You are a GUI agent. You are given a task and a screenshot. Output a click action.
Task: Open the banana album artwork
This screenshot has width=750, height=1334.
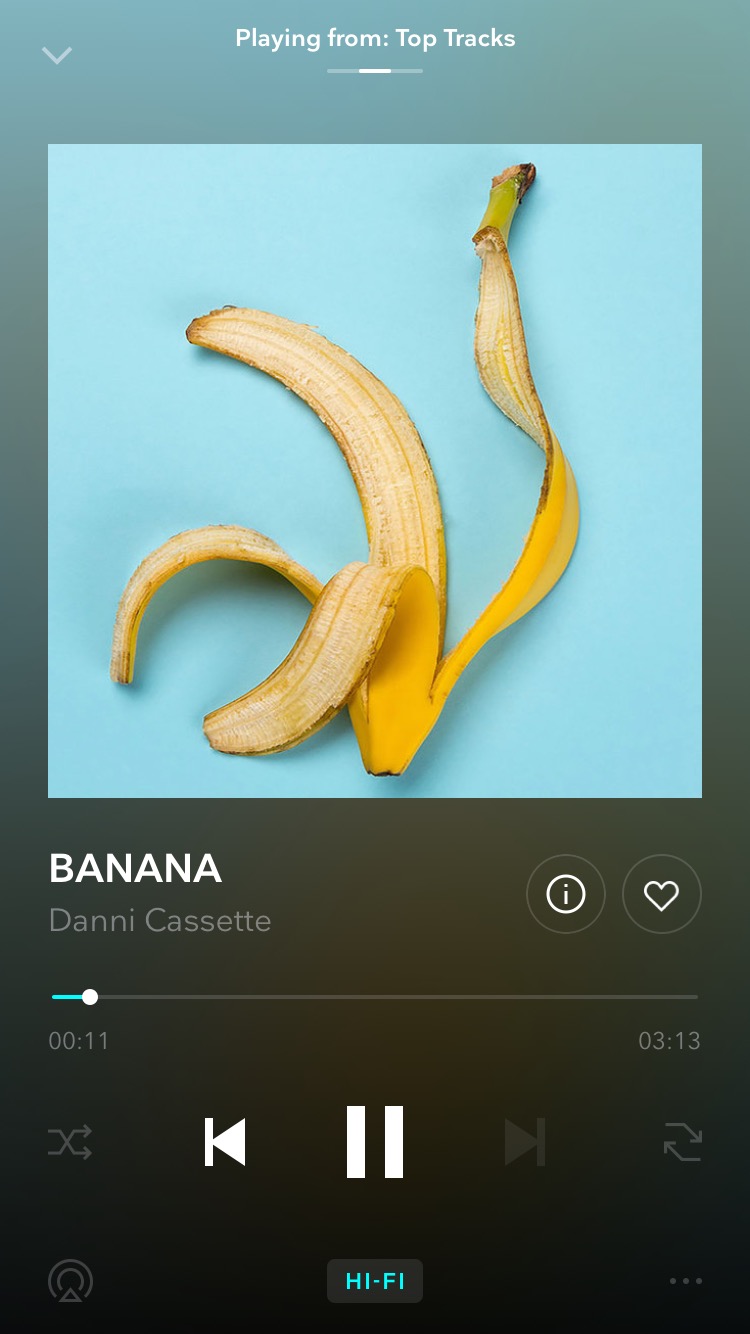click(375, 470)
